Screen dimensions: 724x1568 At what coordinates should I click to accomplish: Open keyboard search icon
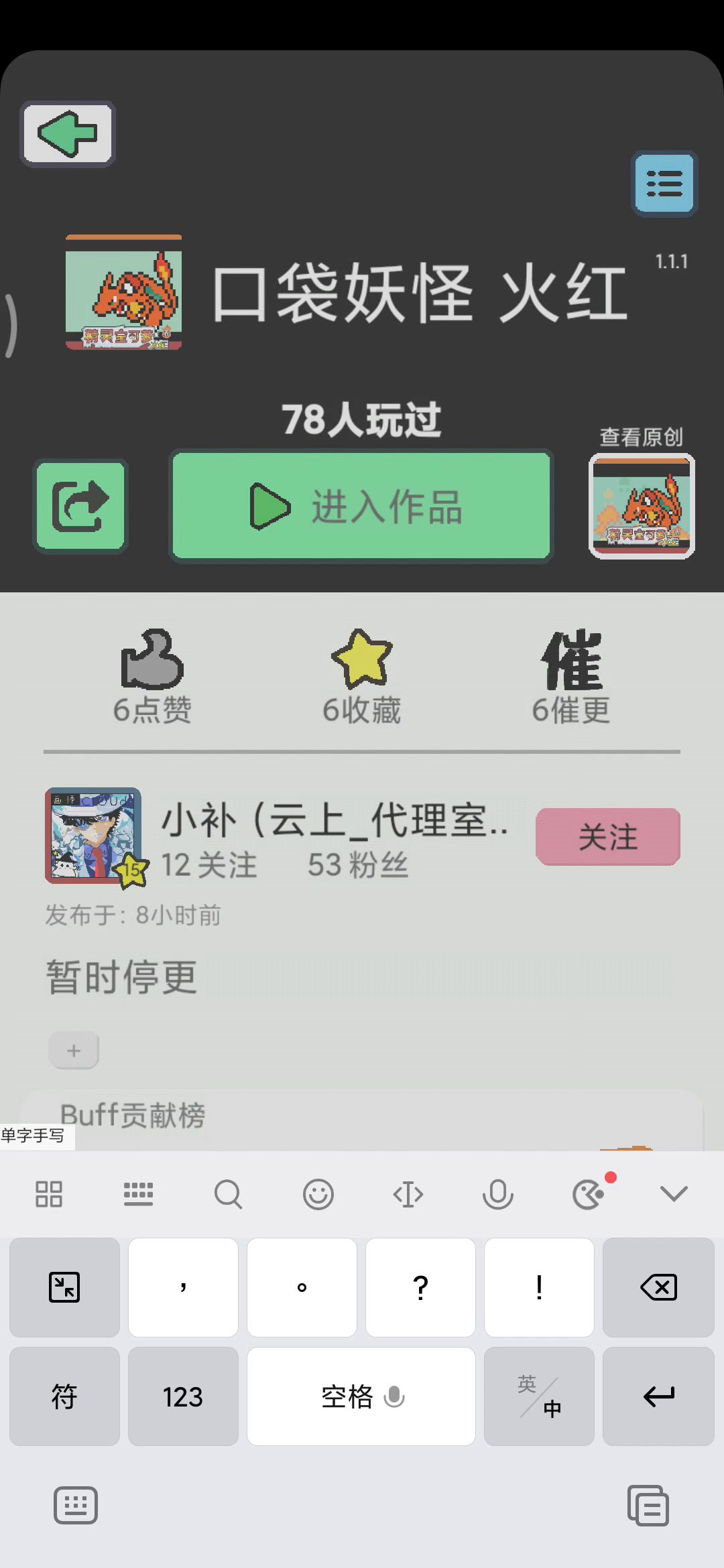(228, 1194)
